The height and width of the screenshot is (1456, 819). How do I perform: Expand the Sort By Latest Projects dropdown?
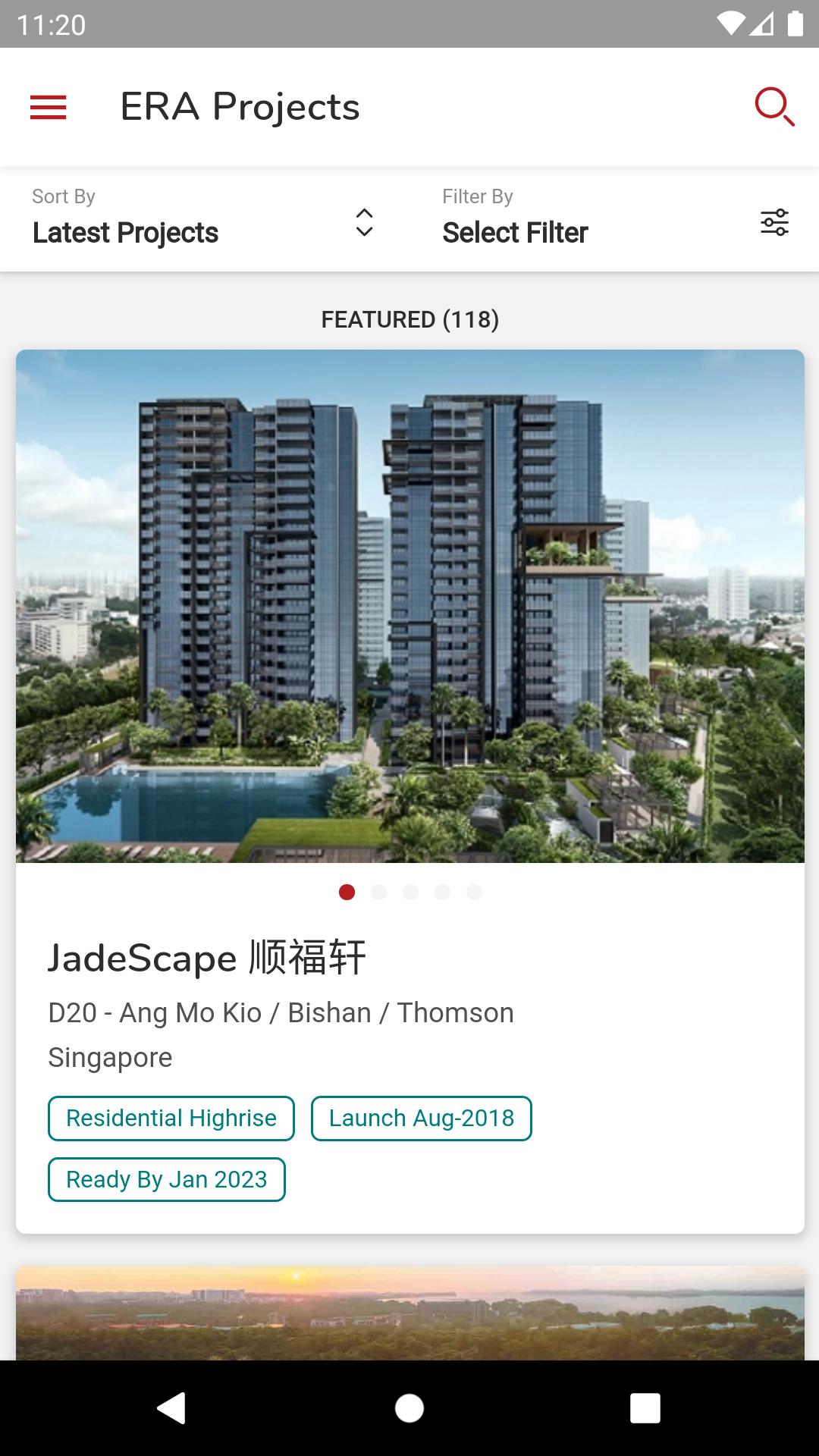tap(203, 220)
